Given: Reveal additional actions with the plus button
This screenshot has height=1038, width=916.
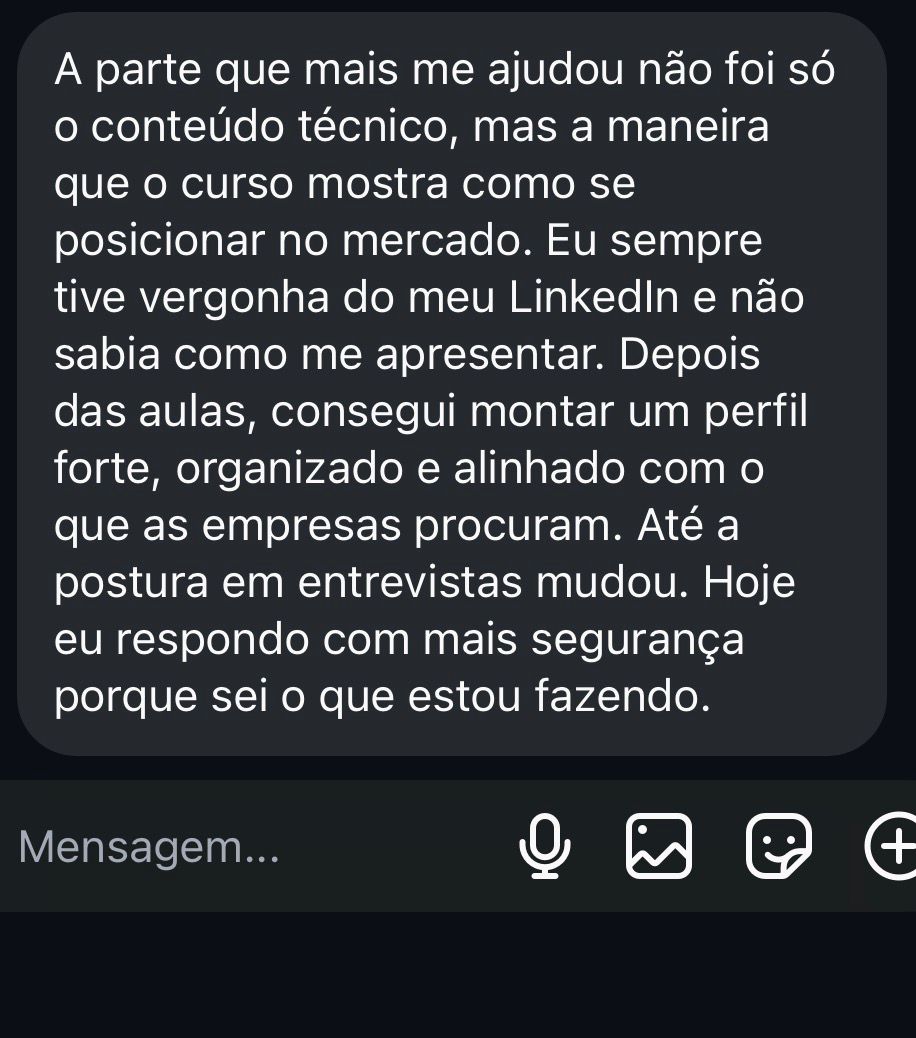Looking at the screenshot, I should click(899, 848).
